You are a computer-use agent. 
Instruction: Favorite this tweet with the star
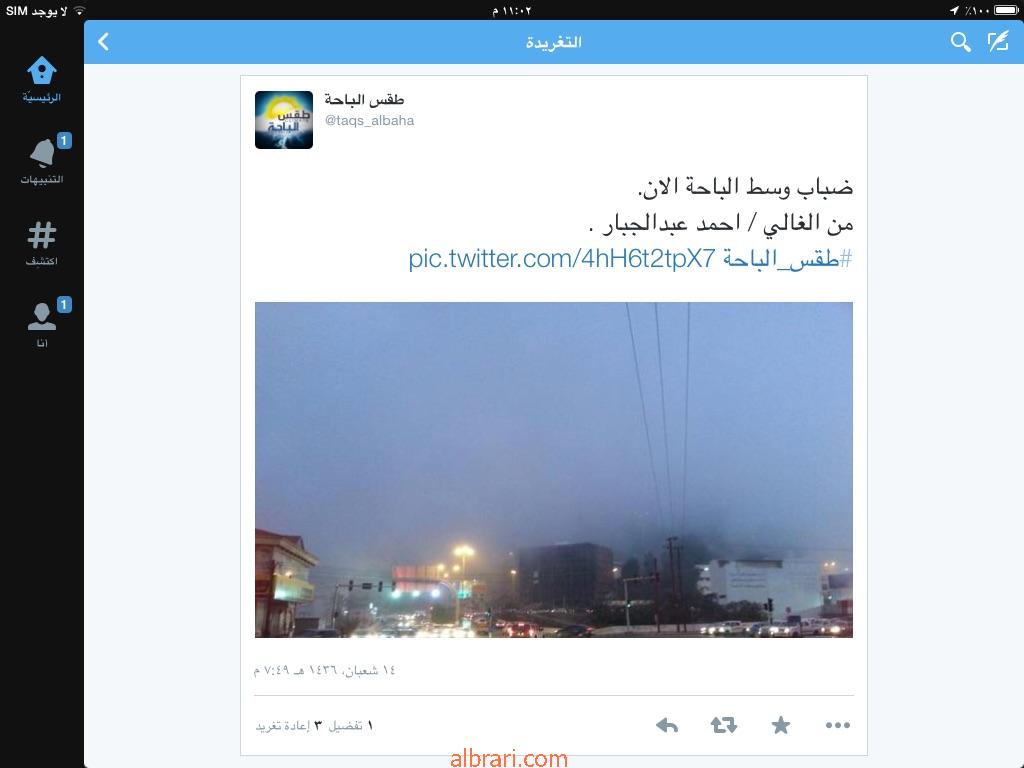point(781,726)
